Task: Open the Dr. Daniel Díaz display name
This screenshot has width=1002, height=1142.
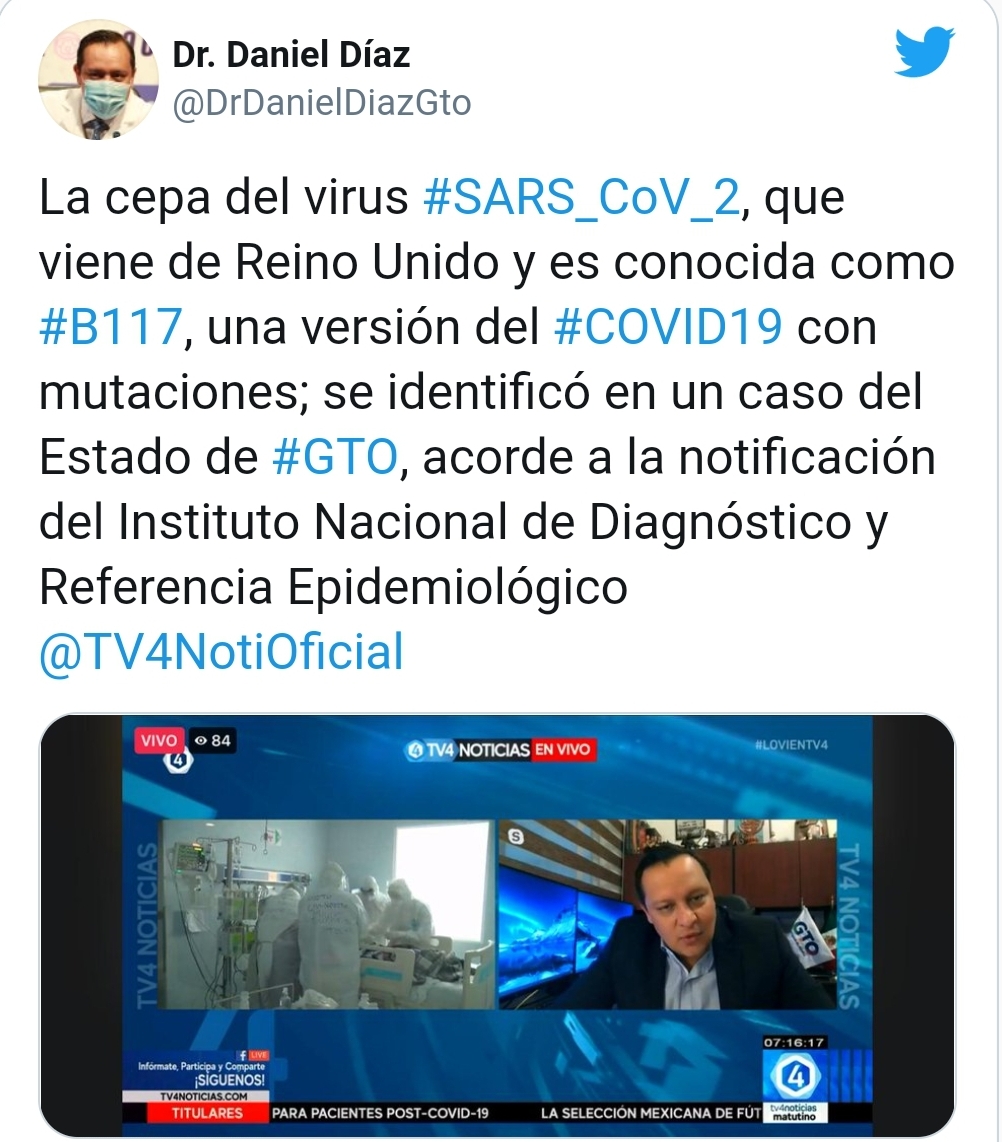Action: coord(291,54)
